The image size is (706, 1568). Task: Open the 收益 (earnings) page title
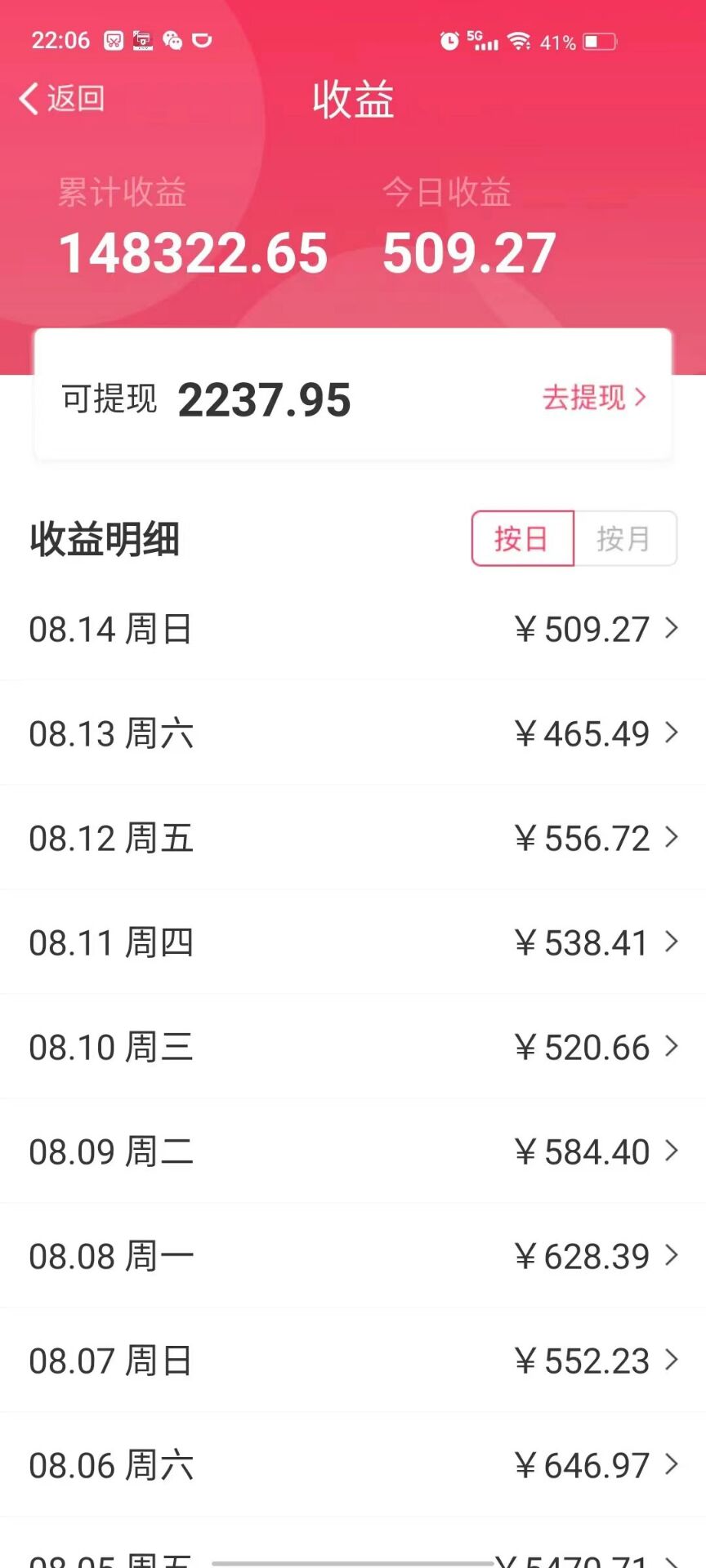(351, 98)
